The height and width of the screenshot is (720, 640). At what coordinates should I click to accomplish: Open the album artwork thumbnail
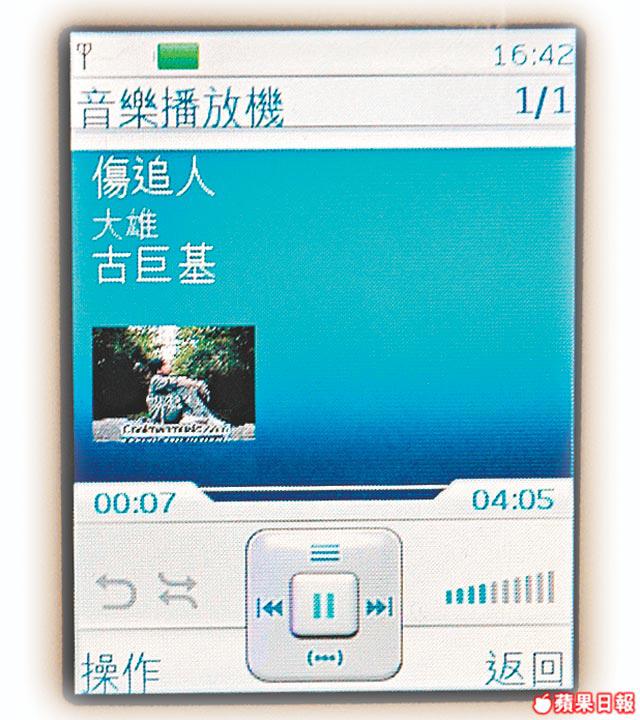point(172,383)
